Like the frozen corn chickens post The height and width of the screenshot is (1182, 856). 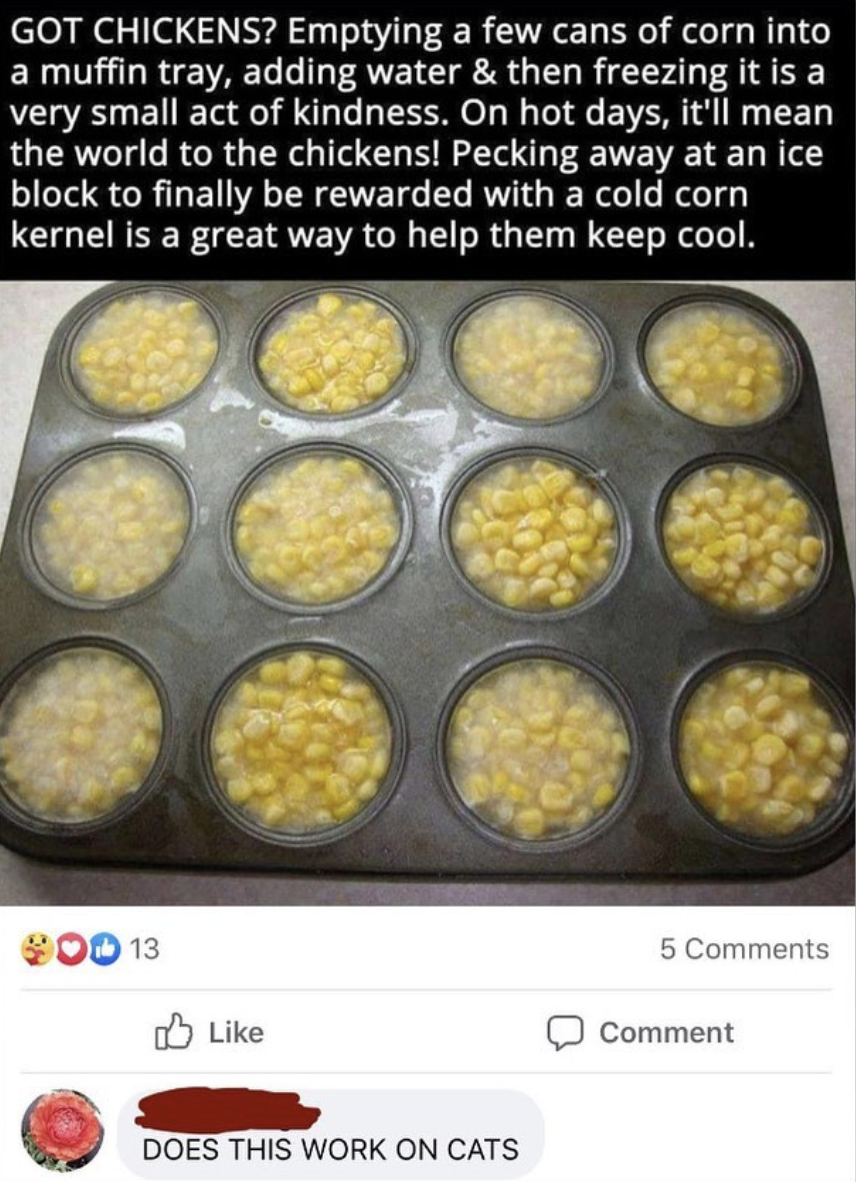coord(210,1032)
